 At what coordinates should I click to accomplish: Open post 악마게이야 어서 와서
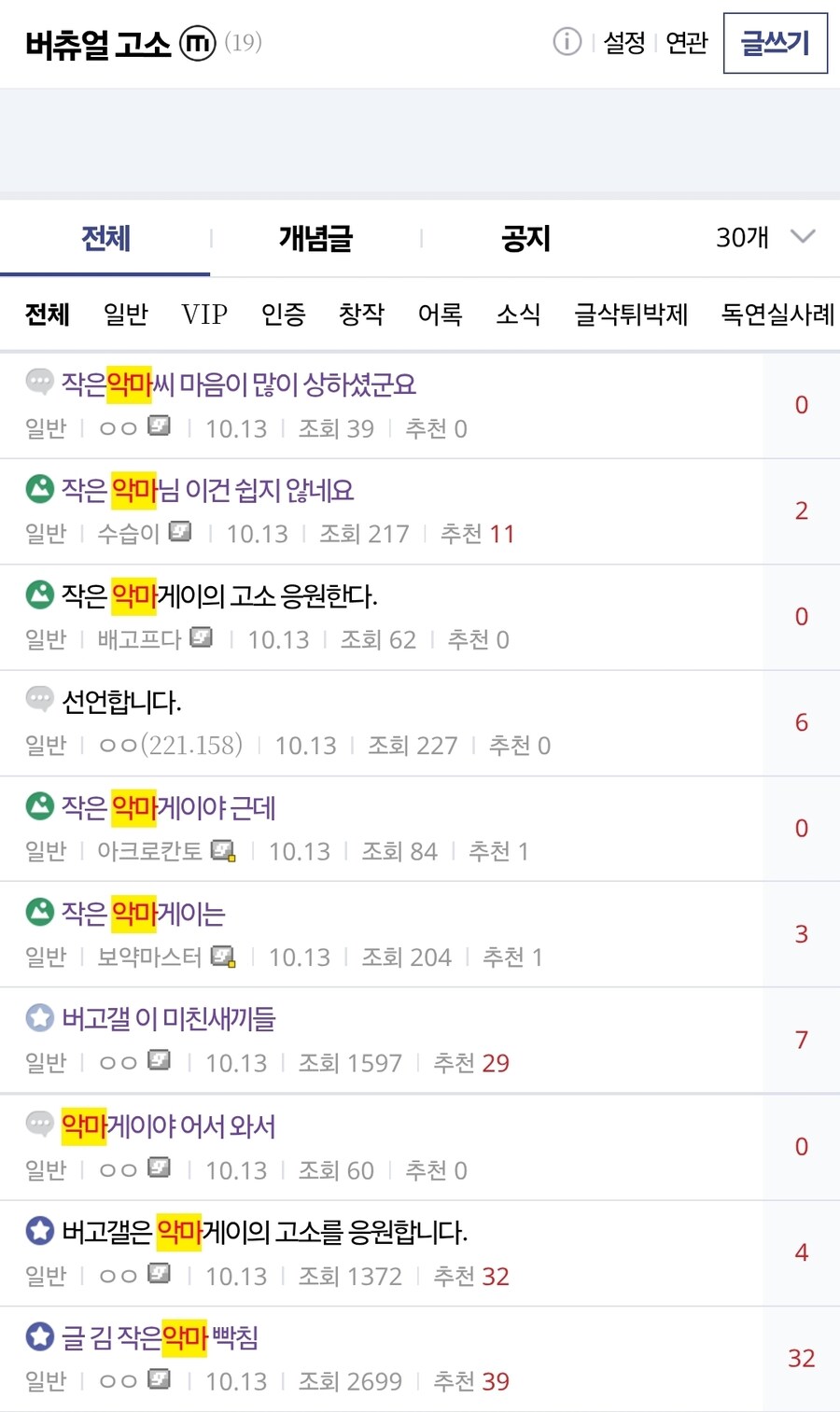(168, 1126)
